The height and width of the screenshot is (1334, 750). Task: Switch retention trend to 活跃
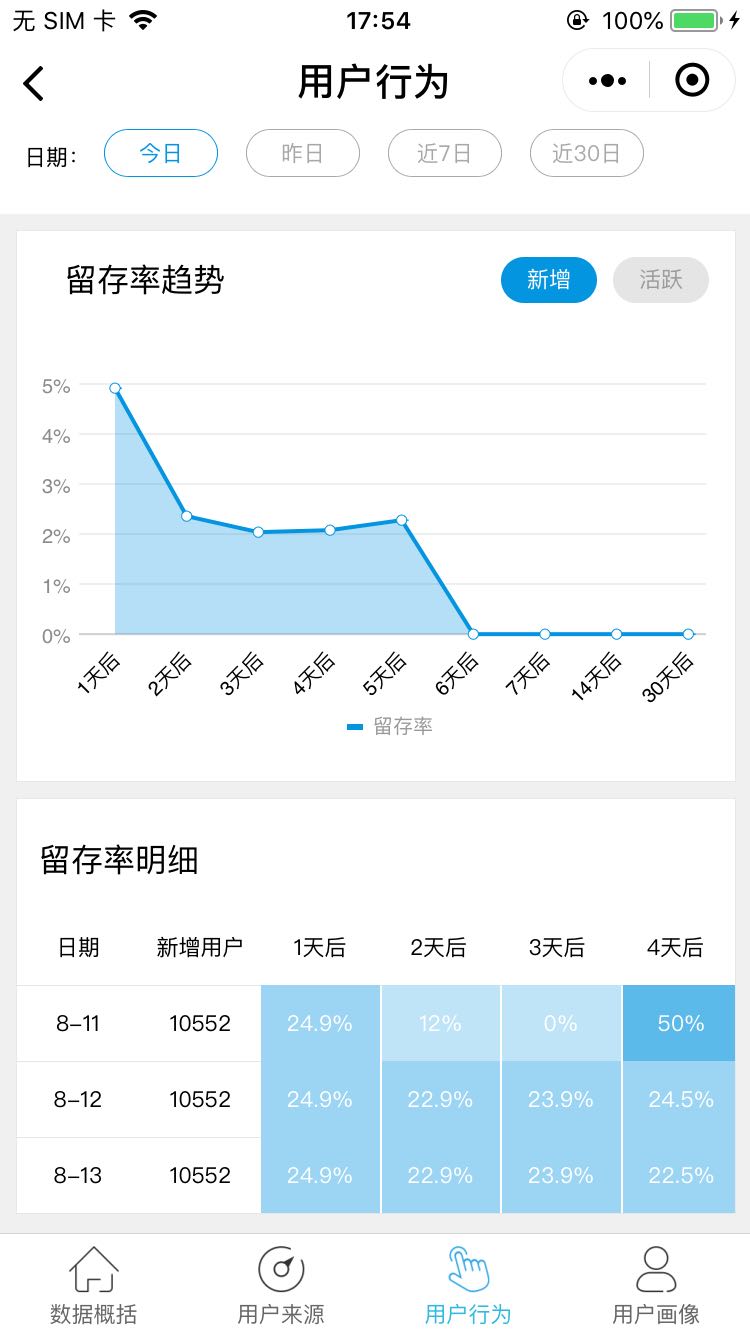tap(661, 280)
